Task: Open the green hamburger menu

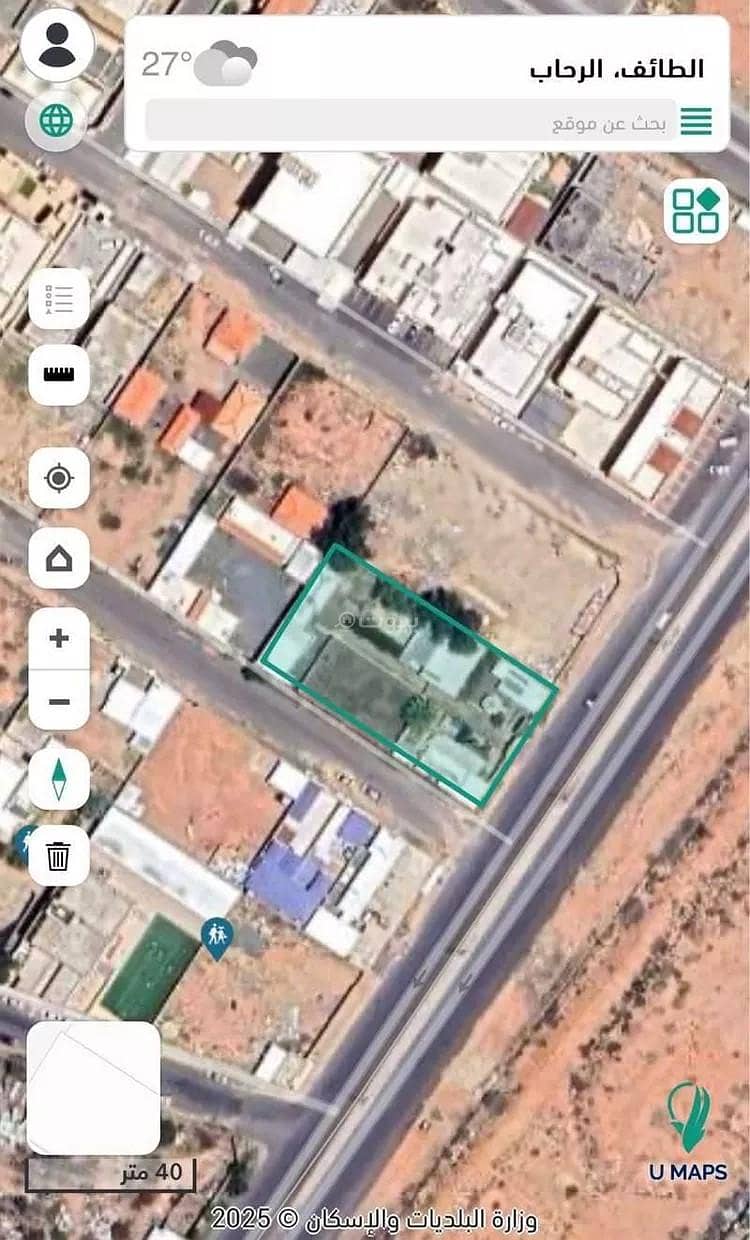Action: [x=697, y=122]
